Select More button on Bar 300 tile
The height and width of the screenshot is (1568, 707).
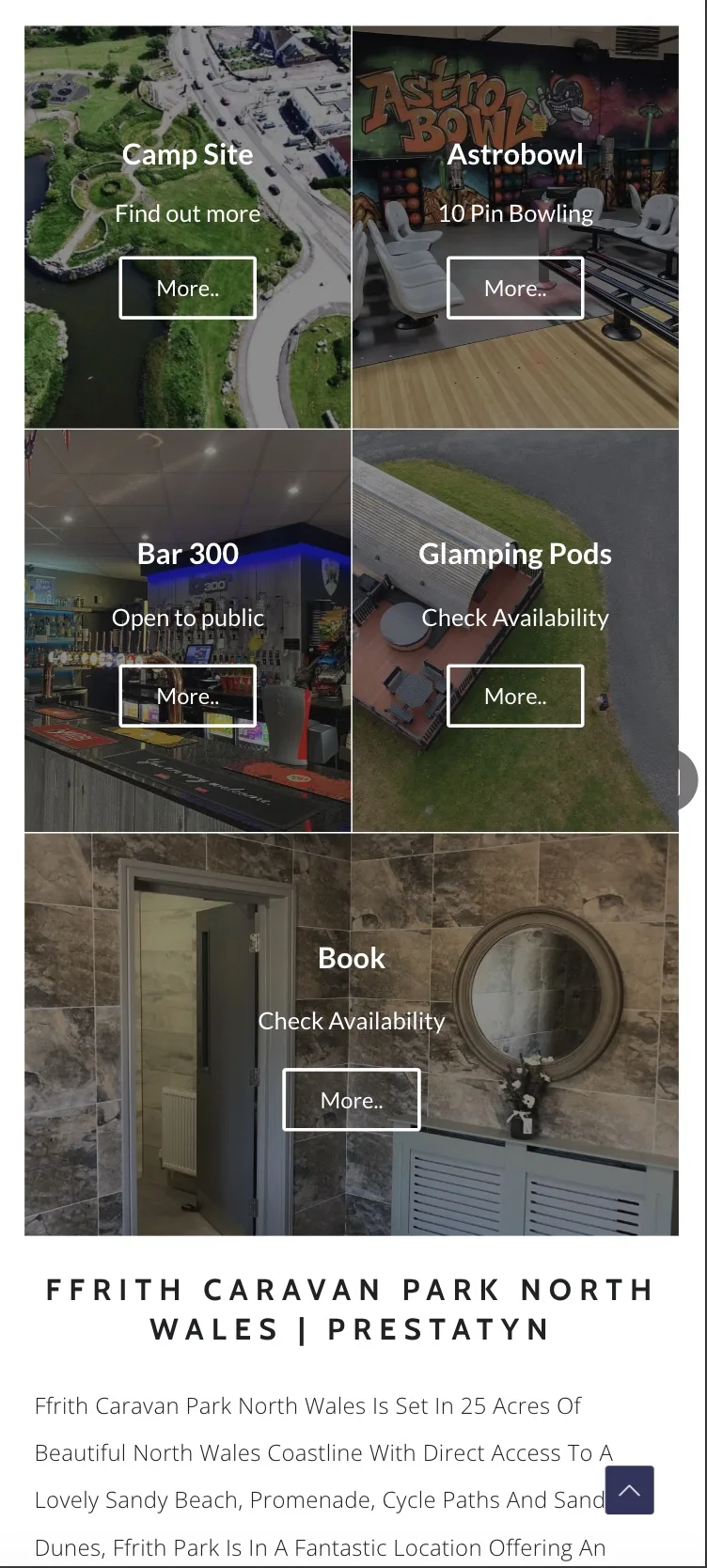tap(187, 696)
